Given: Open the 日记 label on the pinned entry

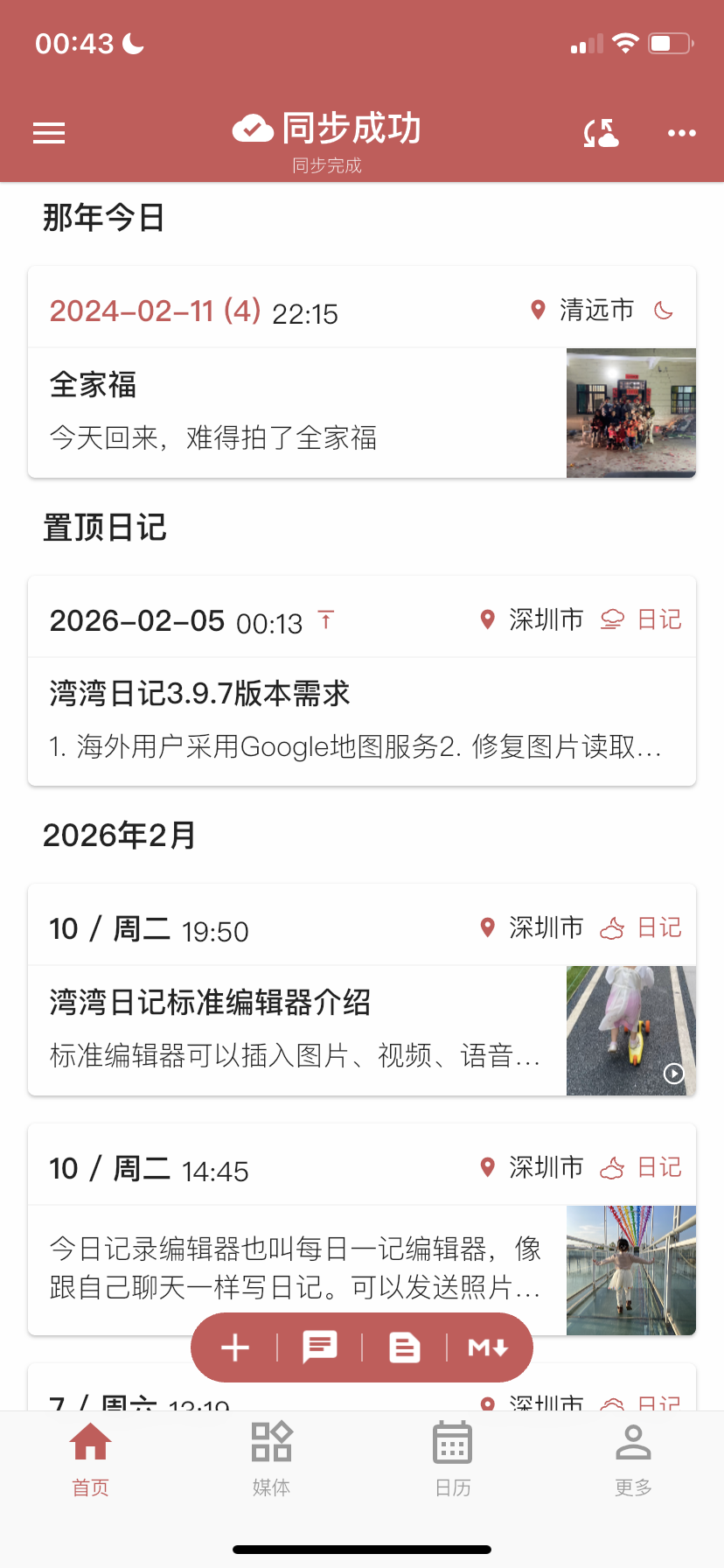Looking at the screenshot, I should [x=658, y=619].
